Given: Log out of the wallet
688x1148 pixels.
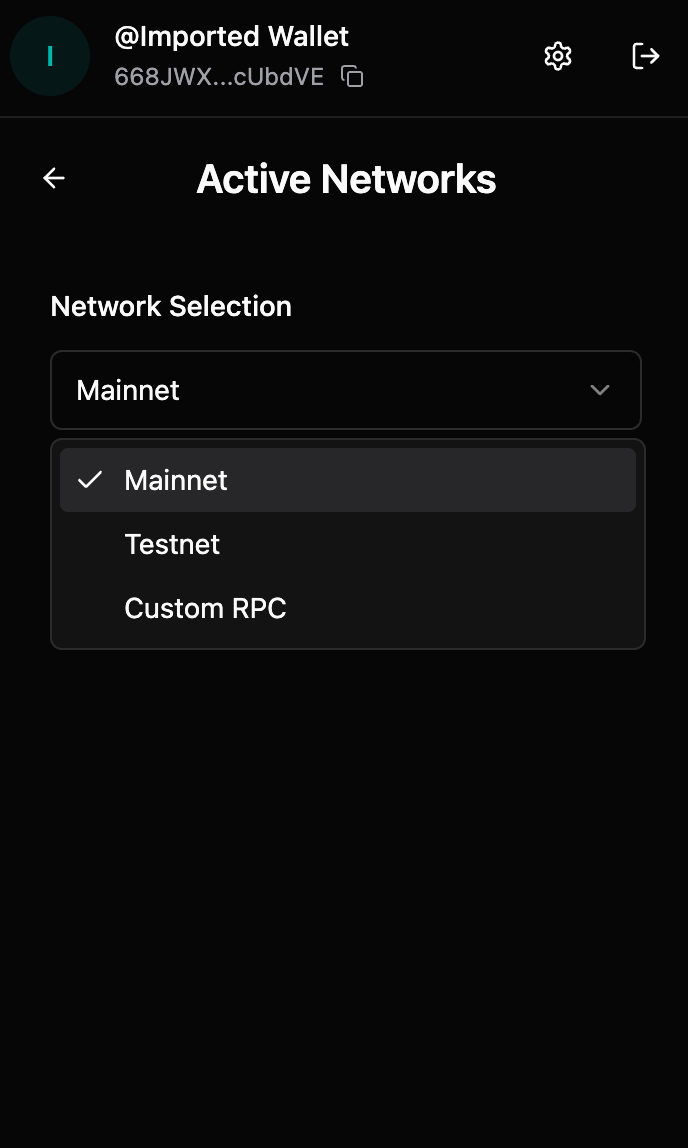Looking at the screenshot, I should pos(646,56).
